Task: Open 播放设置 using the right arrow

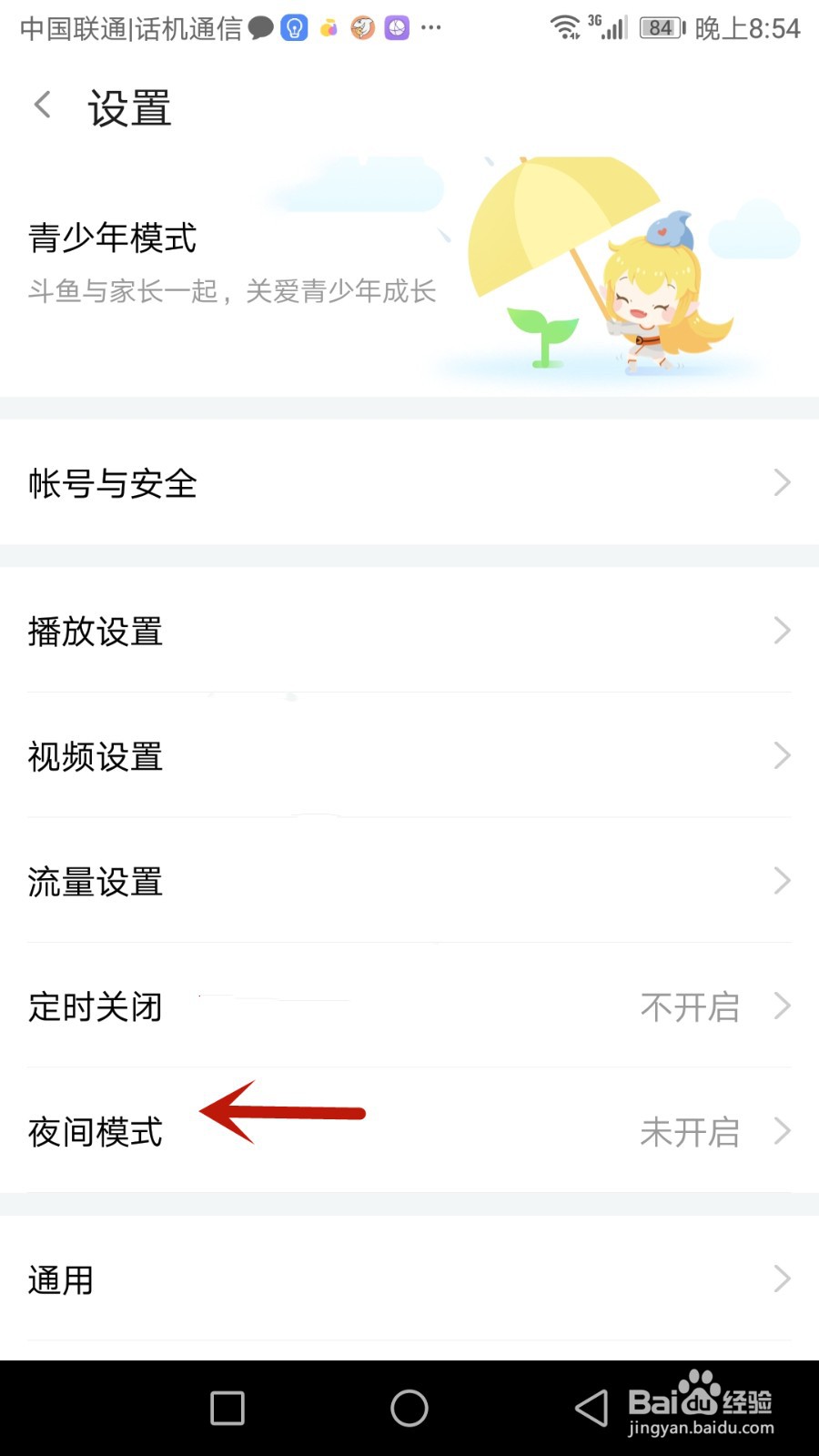Action: (783, 630)
